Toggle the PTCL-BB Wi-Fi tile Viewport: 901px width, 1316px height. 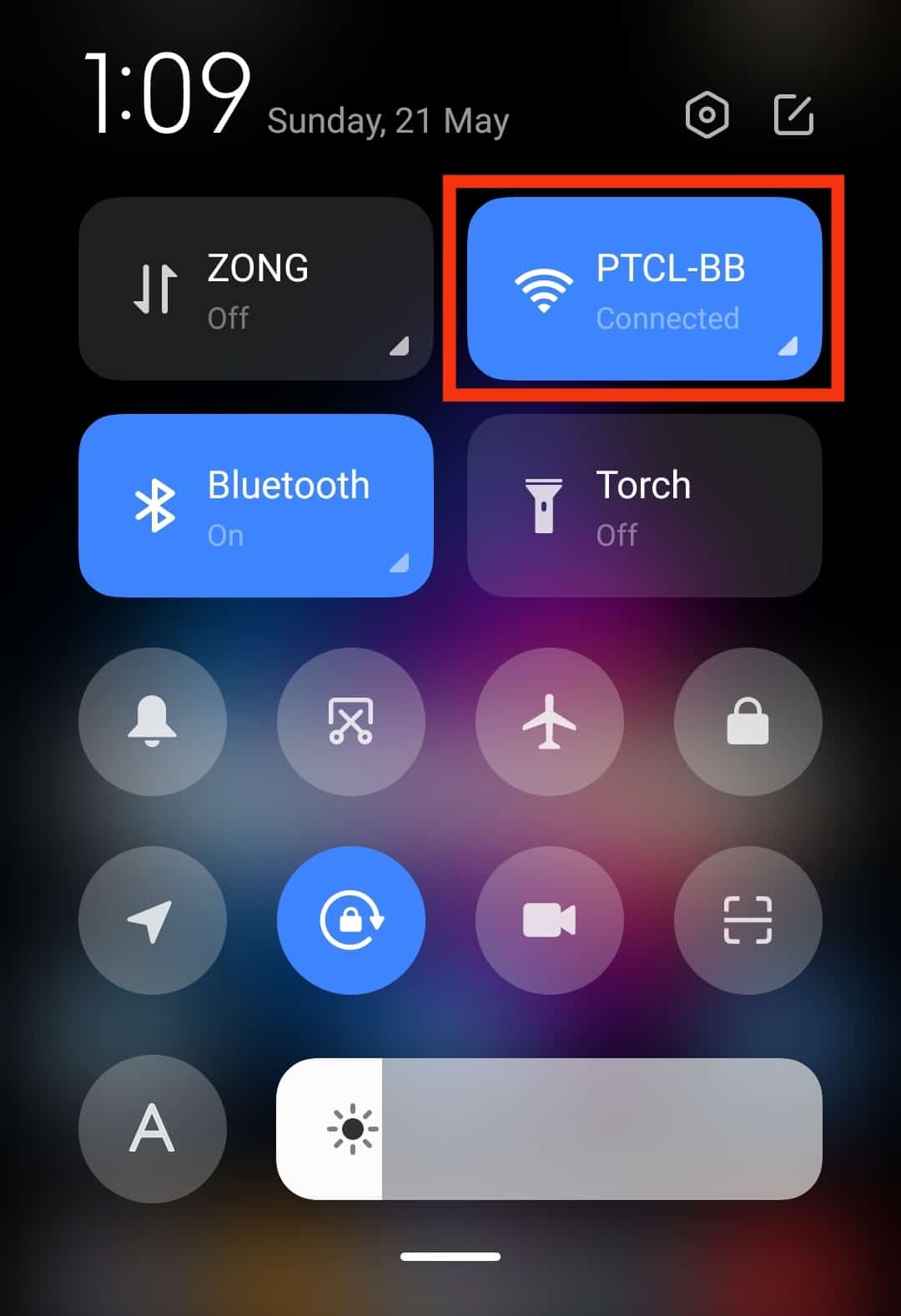click(x=644, y=289)
